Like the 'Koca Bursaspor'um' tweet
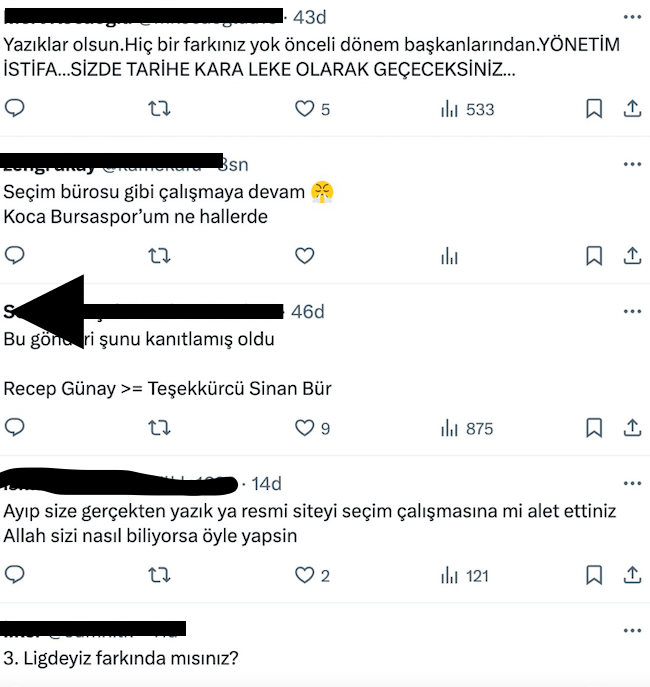The width and height of the screenshot is (650, 687). 304,256
